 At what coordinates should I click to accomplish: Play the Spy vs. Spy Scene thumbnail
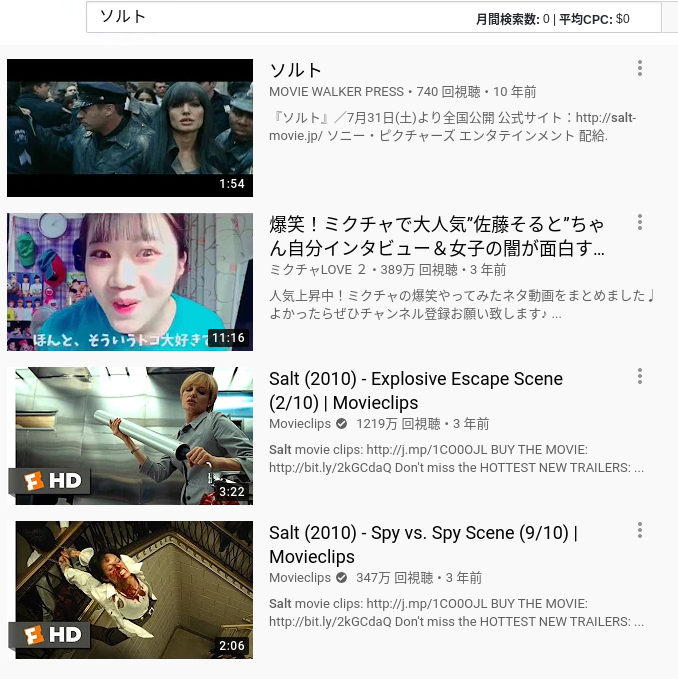[x=130, y=590]
